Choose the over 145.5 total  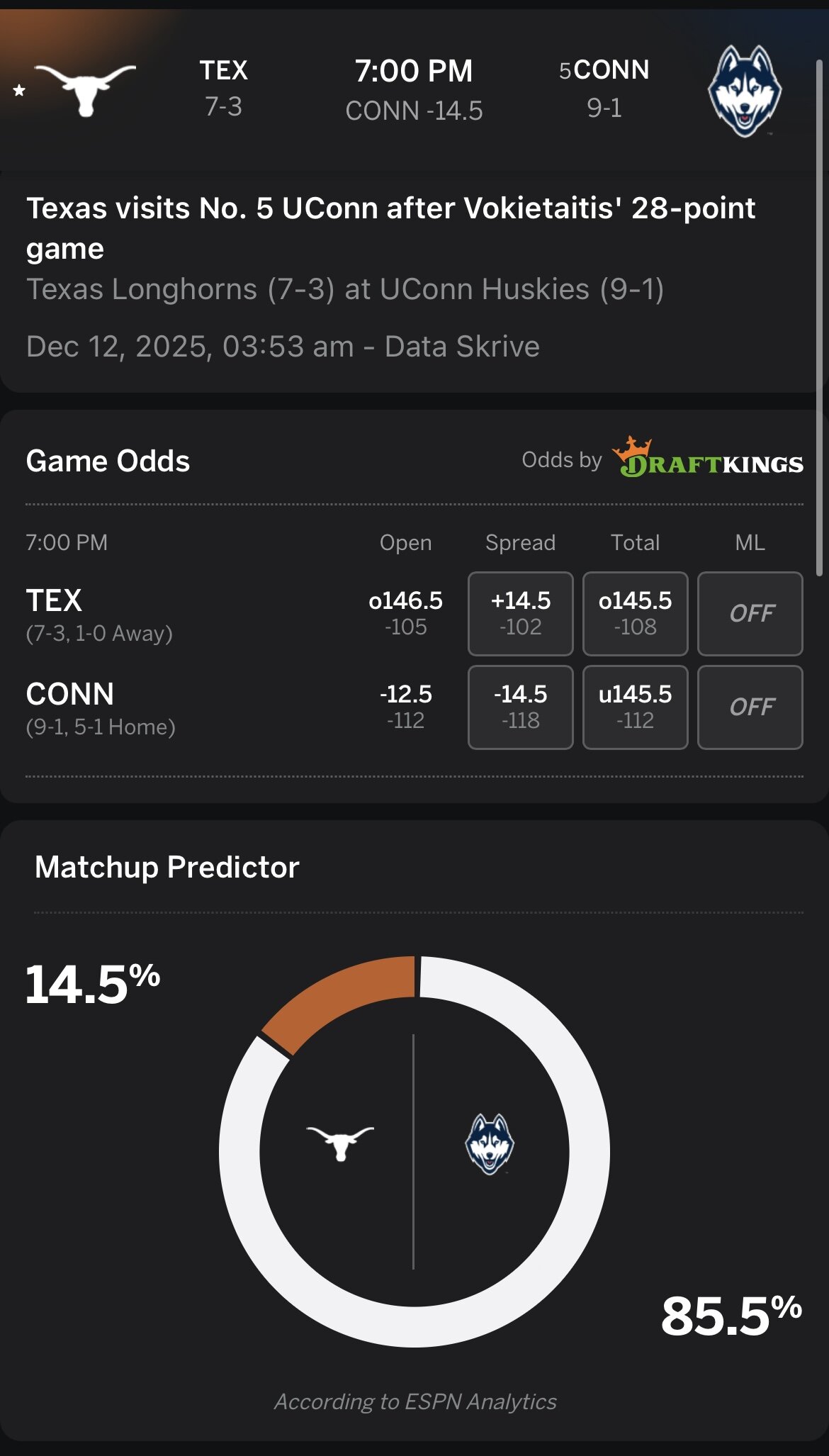coord(635,613)
